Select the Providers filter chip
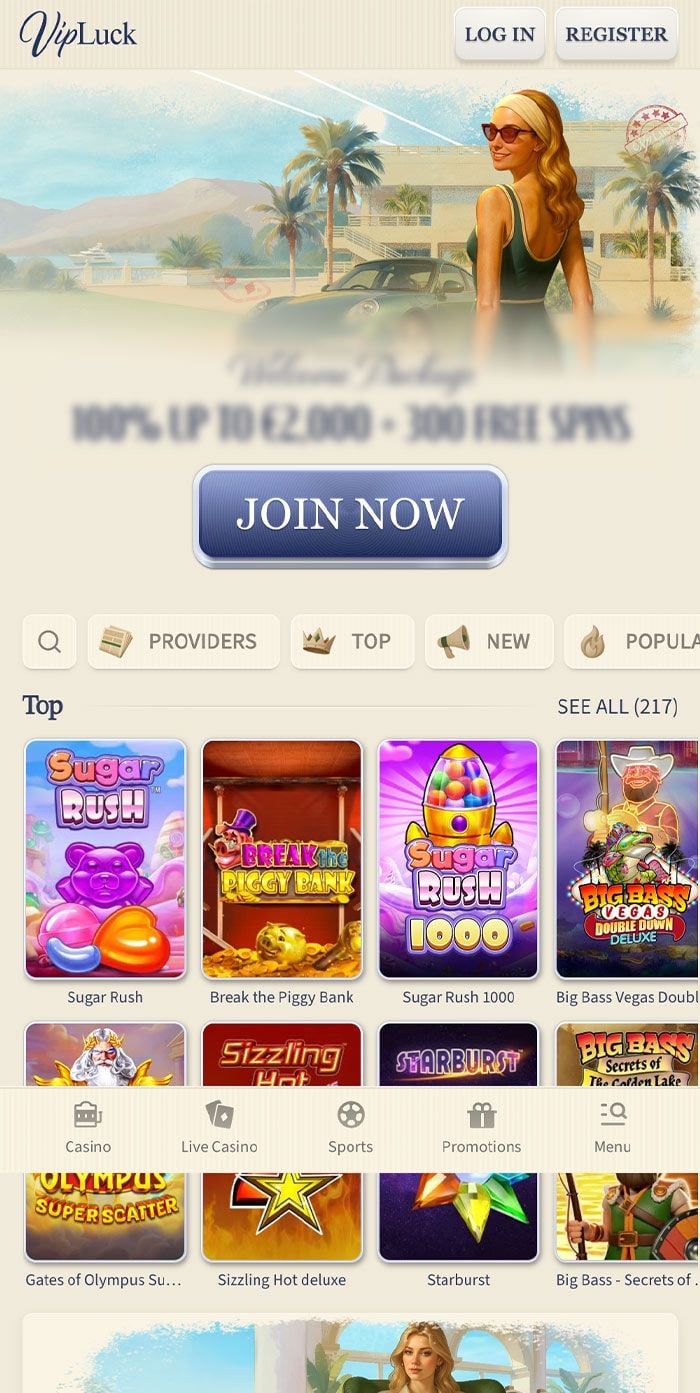Screen dimensions: 700x1393 (x=183, y=641)
